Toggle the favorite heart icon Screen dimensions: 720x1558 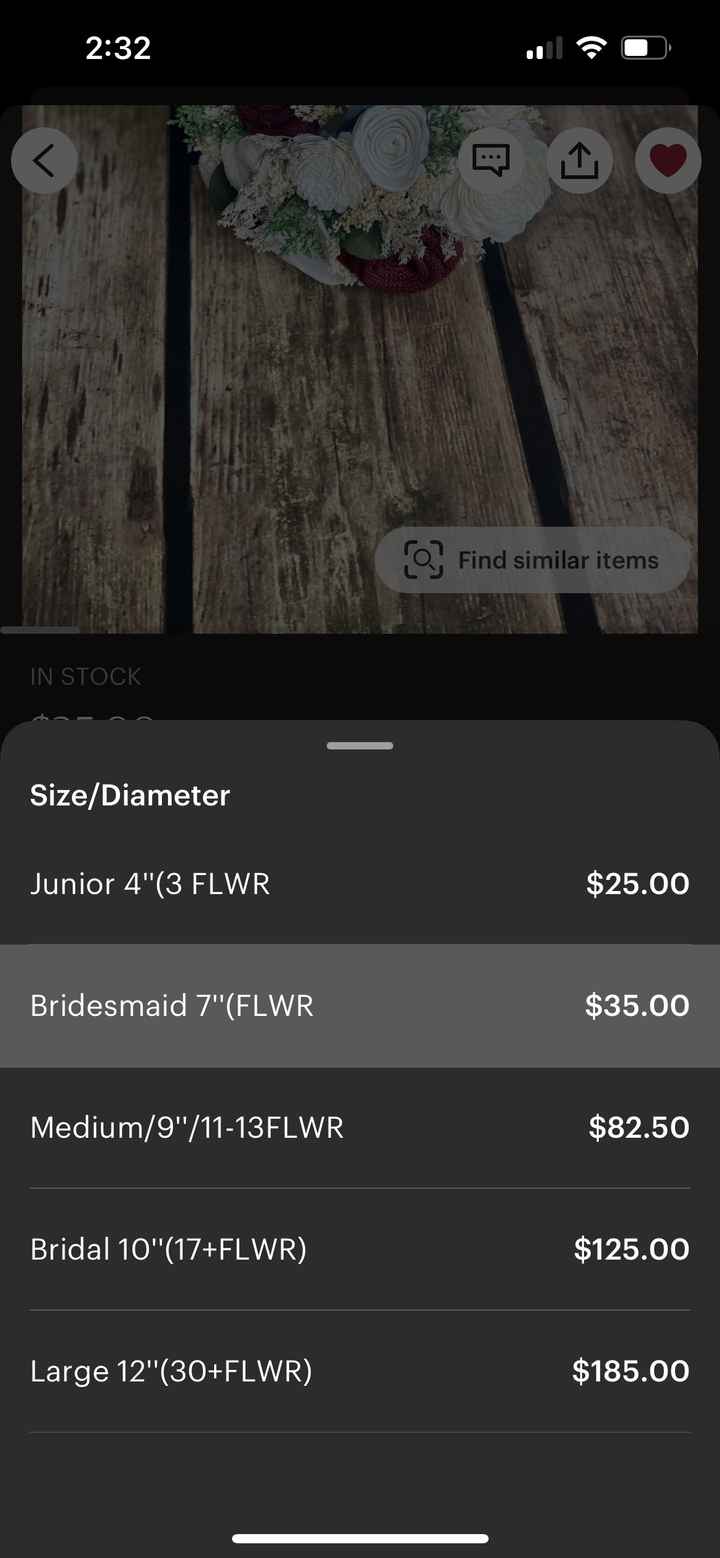pyautogui.click(x=668, y=160)
